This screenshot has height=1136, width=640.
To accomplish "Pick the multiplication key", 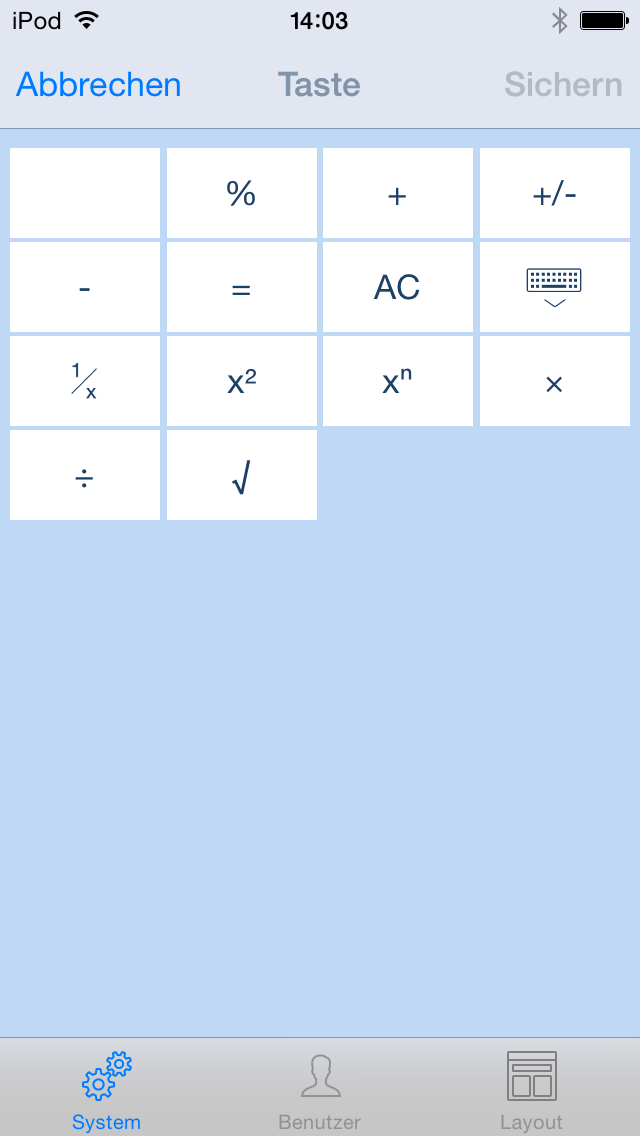I will tap(554, 381).
